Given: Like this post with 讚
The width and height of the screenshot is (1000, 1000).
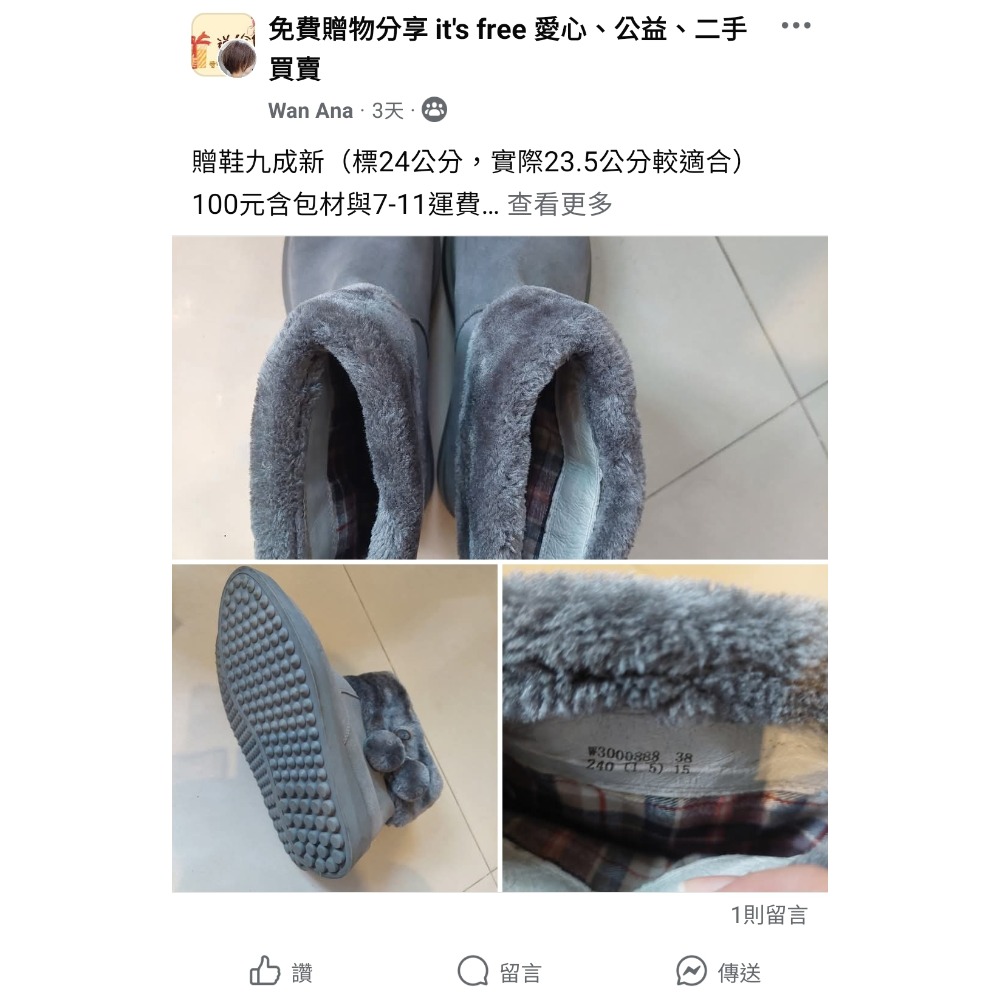Looking at the screenshot, I should point(281,971).
